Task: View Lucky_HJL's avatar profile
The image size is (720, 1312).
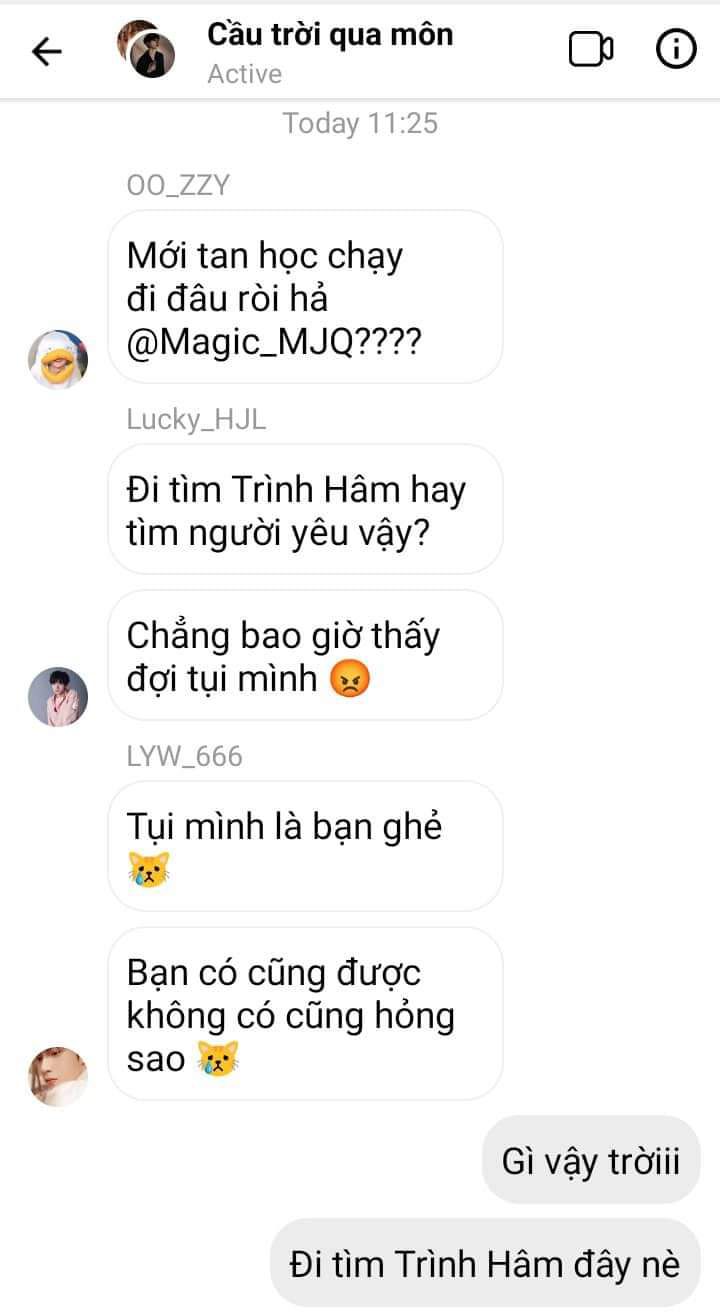Action: click(58, 696)
